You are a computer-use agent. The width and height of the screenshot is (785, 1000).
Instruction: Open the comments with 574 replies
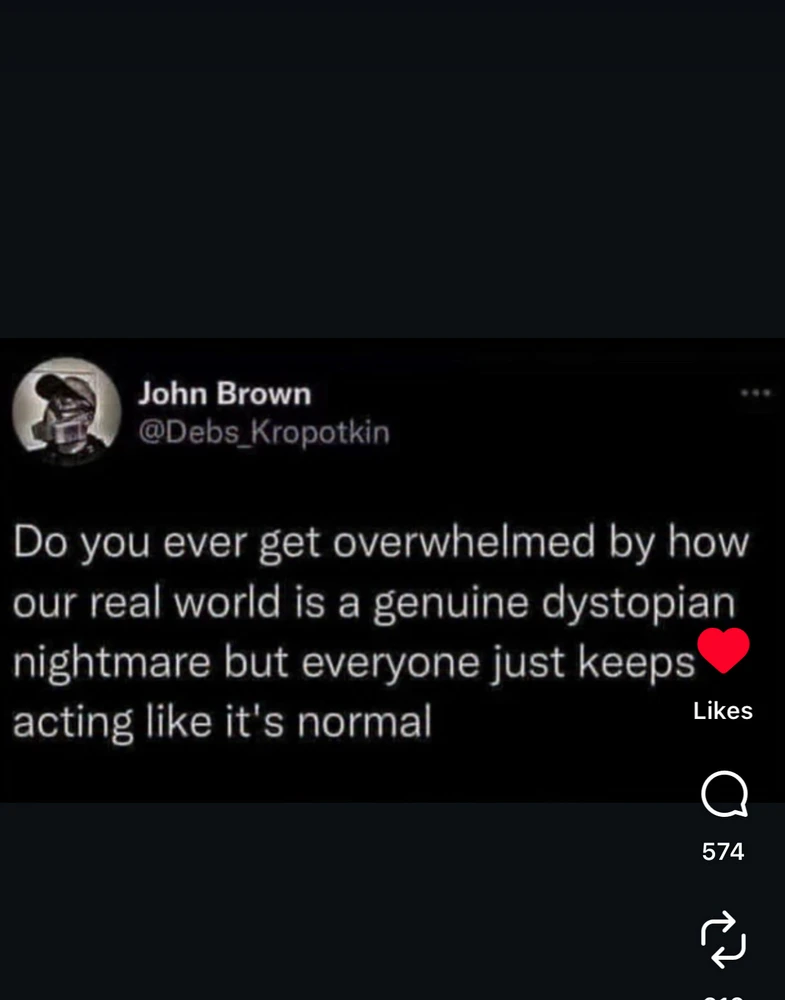pyautogui.click(x=723, y=797)
